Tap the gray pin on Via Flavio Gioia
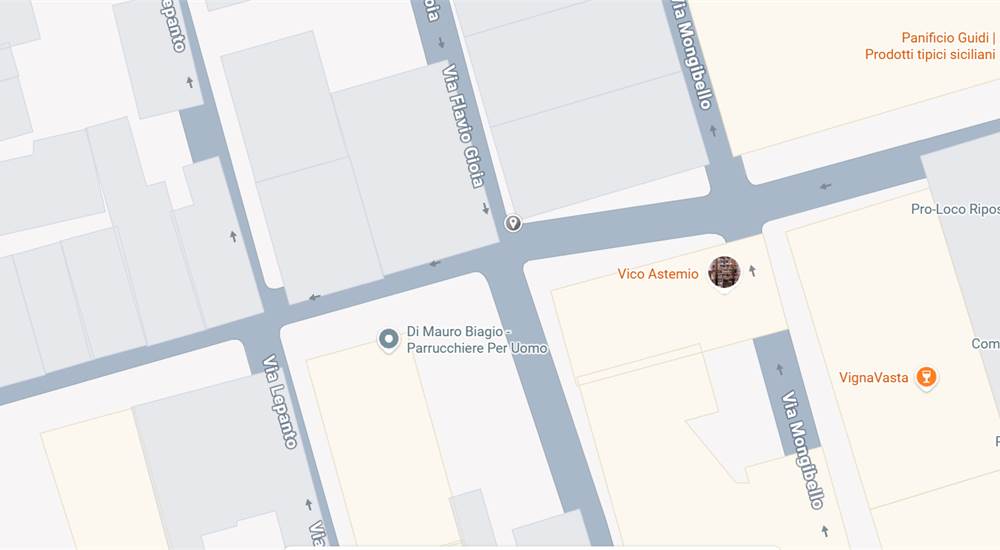The image size is (1000, 550). pyautogui.click(x=513, y=223)
